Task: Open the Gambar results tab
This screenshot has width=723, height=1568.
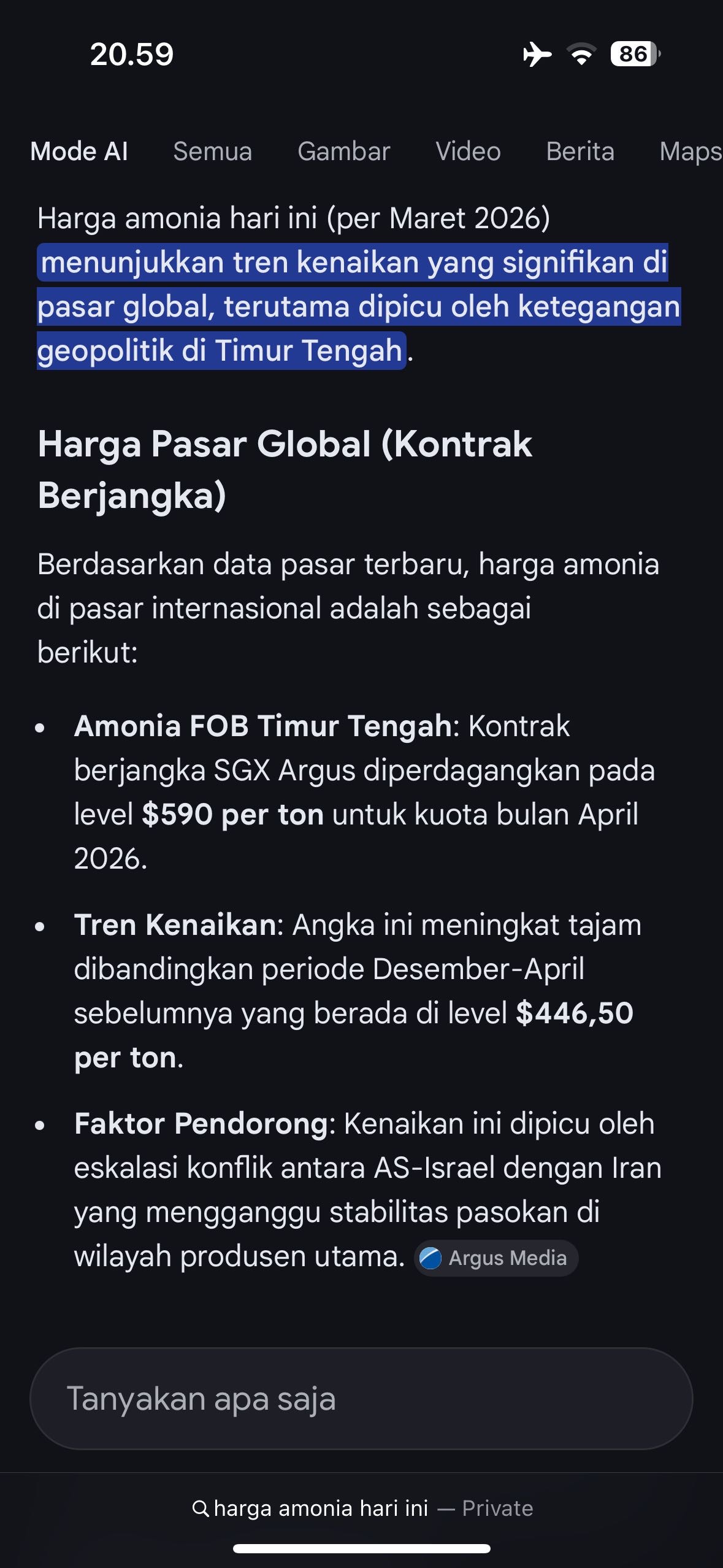Action: tap(343, 152)
